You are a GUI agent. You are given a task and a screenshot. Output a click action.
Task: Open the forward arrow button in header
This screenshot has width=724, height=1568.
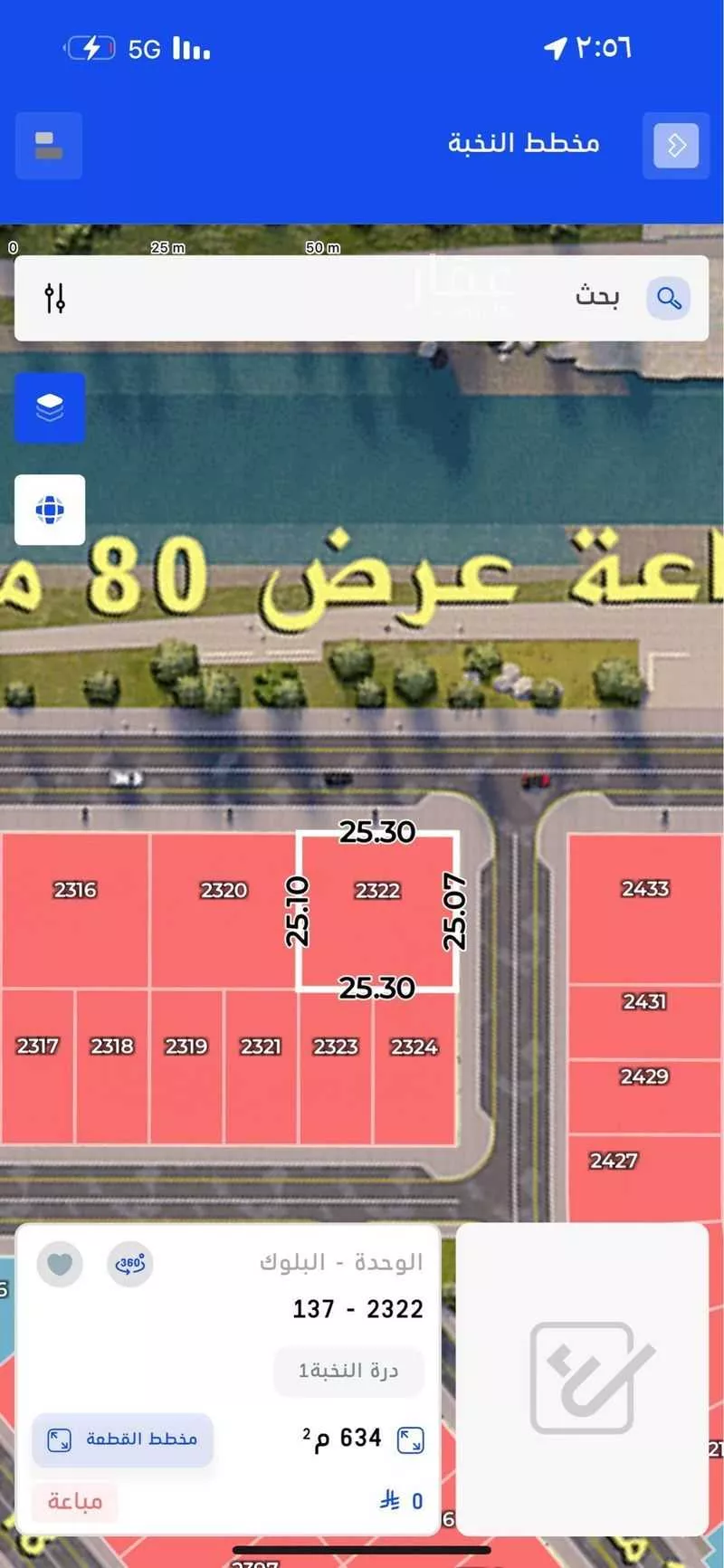coord(676,145)
